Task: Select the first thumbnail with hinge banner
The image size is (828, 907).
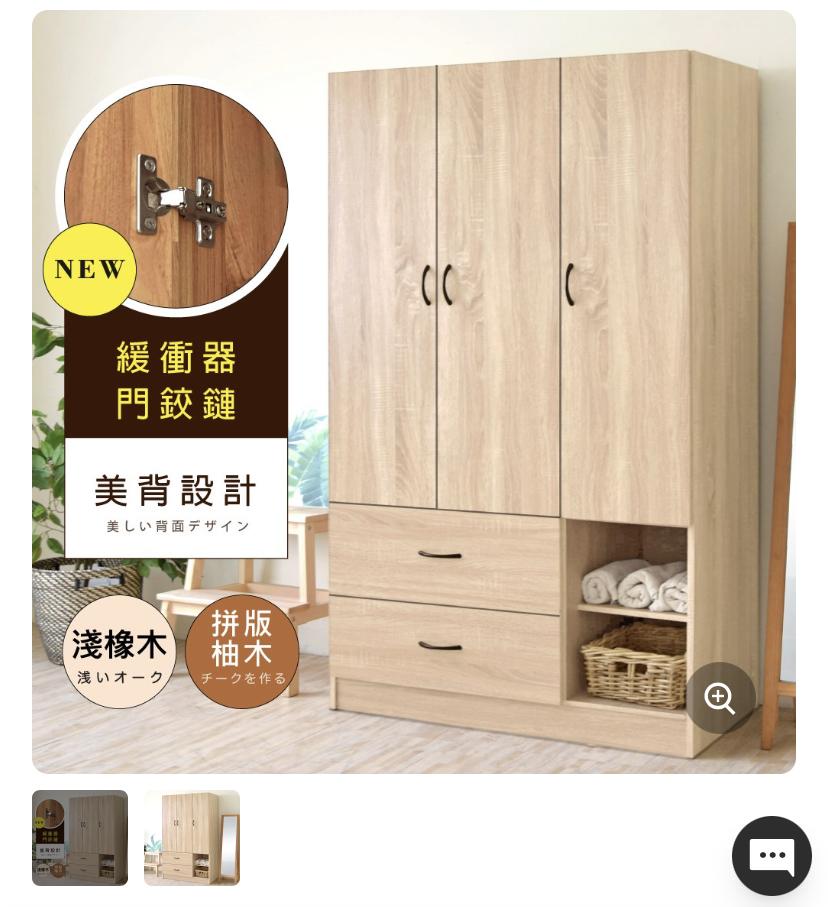Action: (x=80, y=838)
